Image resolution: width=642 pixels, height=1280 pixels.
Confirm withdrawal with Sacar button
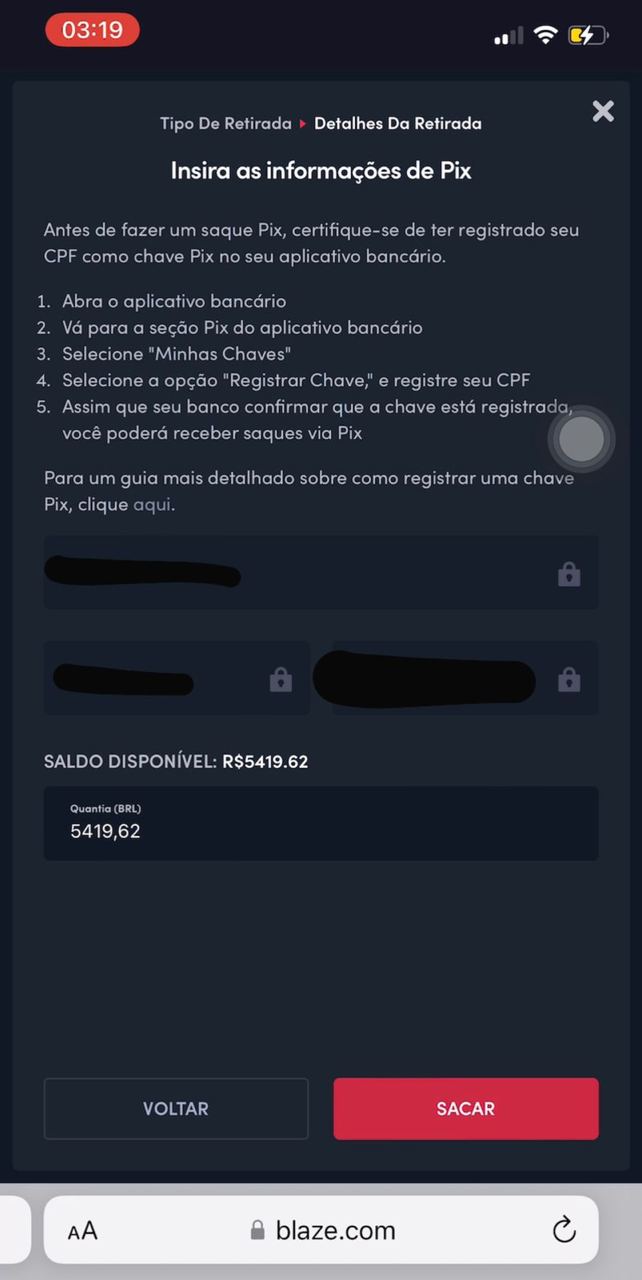[466, 1109]
